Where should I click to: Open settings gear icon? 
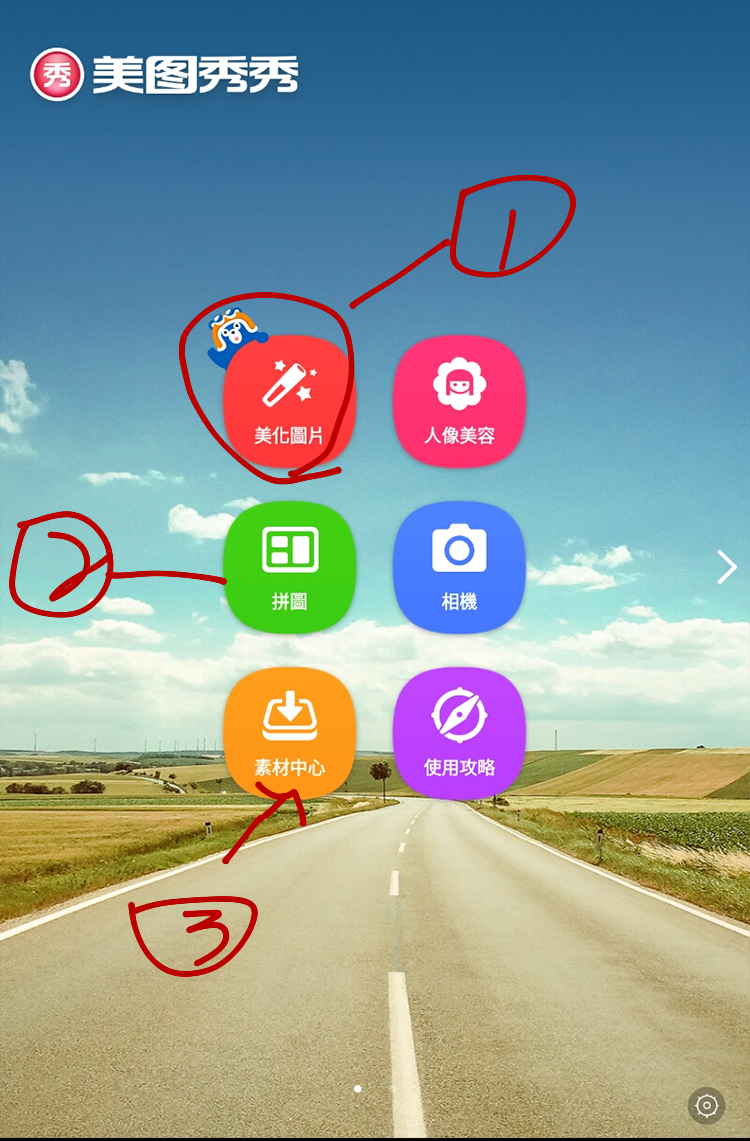coord(706,1105)
